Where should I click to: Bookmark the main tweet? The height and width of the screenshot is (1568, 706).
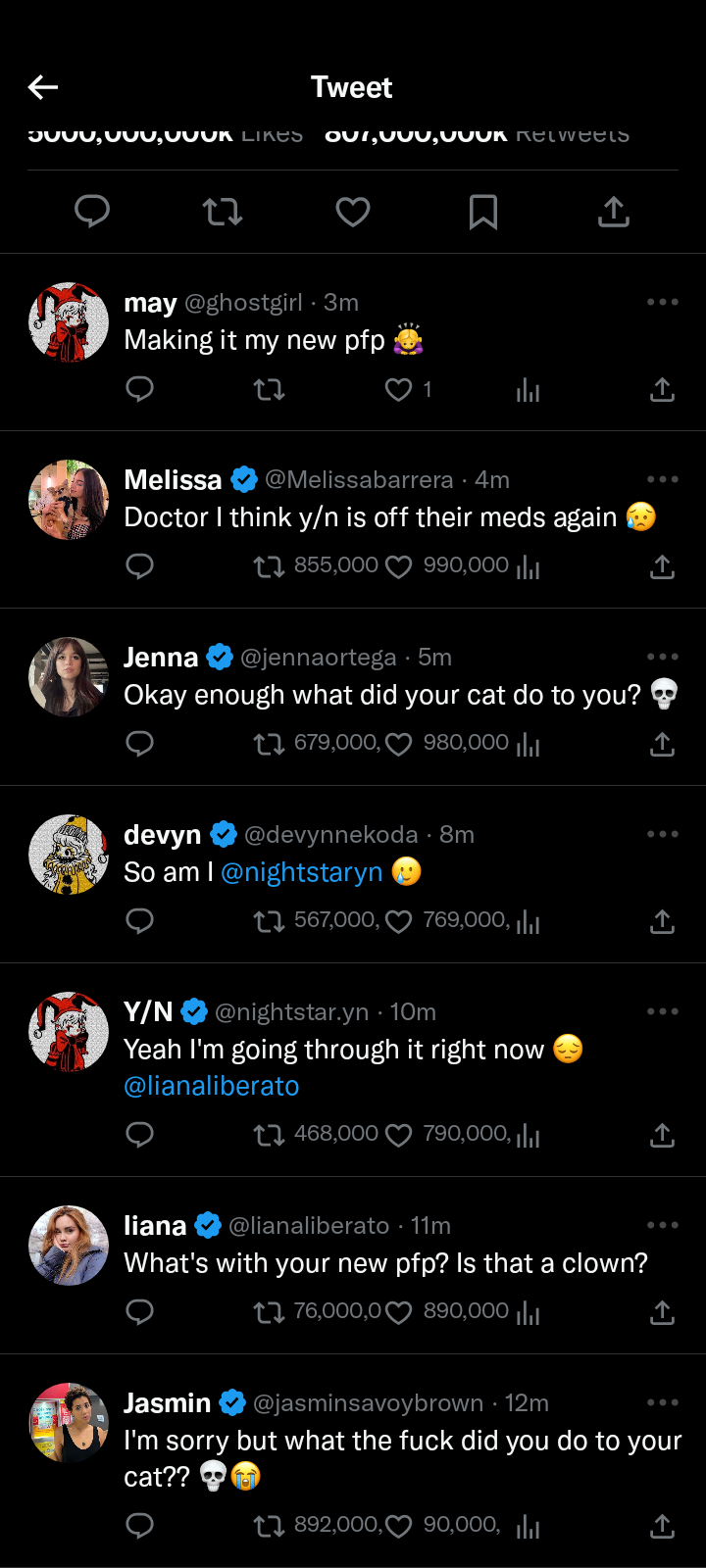(x=483, y=212)
